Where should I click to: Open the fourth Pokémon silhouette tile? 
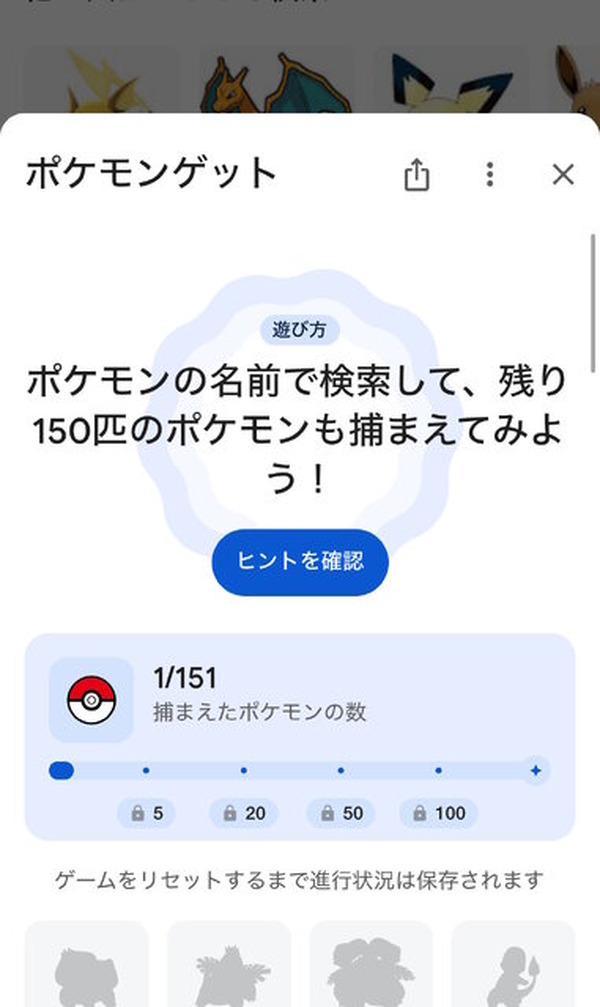point(513,965)
